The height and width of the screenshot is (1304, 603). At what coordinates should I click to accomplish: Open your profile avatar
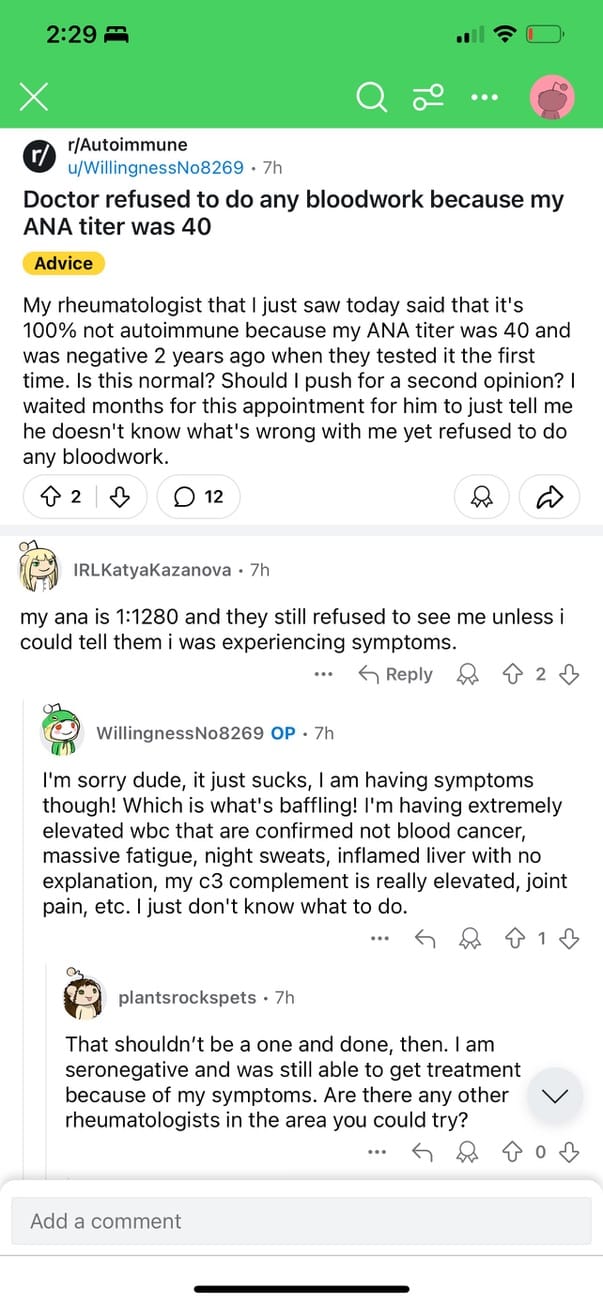click(550, 96)
